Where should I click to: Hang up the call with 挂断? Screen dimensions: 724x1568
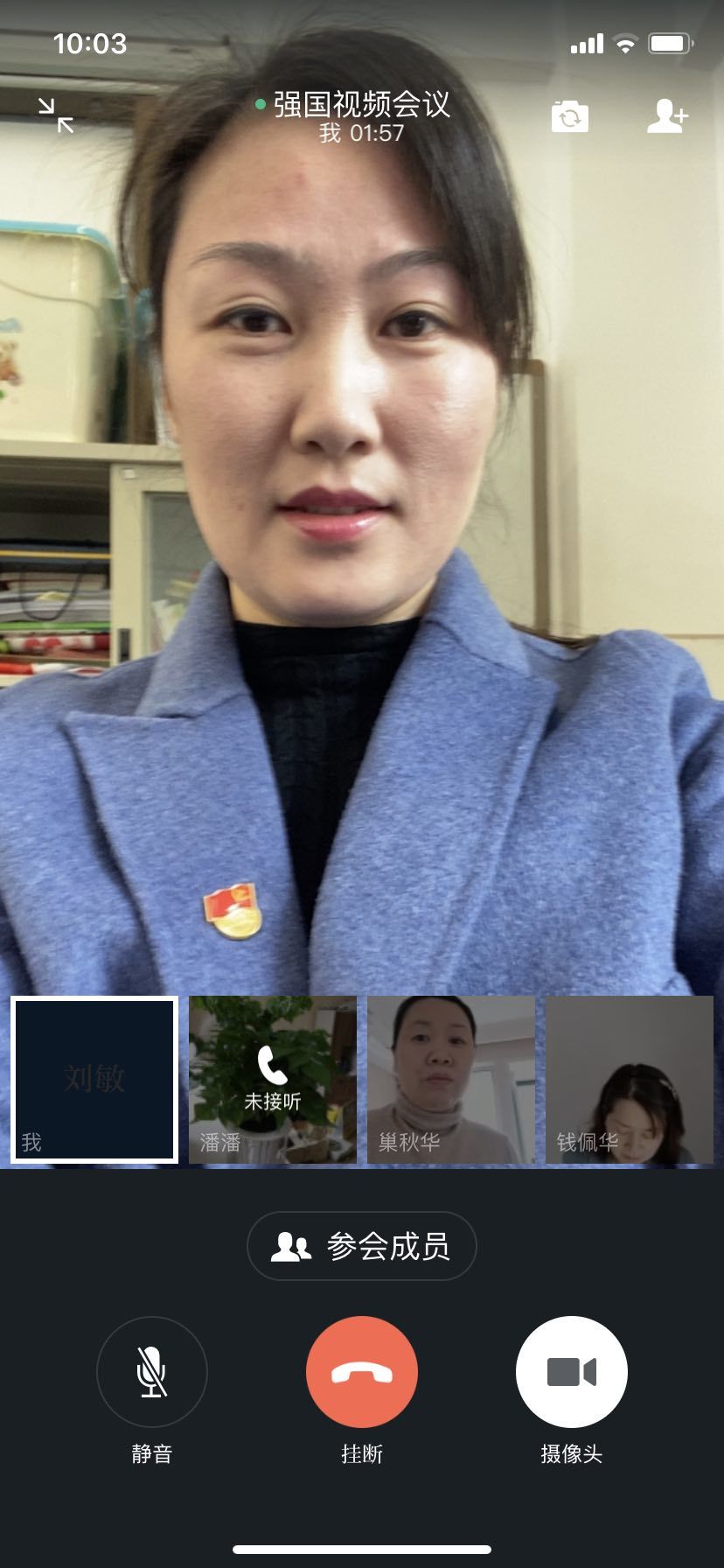pyautogui.click(x=362, y=1371)
